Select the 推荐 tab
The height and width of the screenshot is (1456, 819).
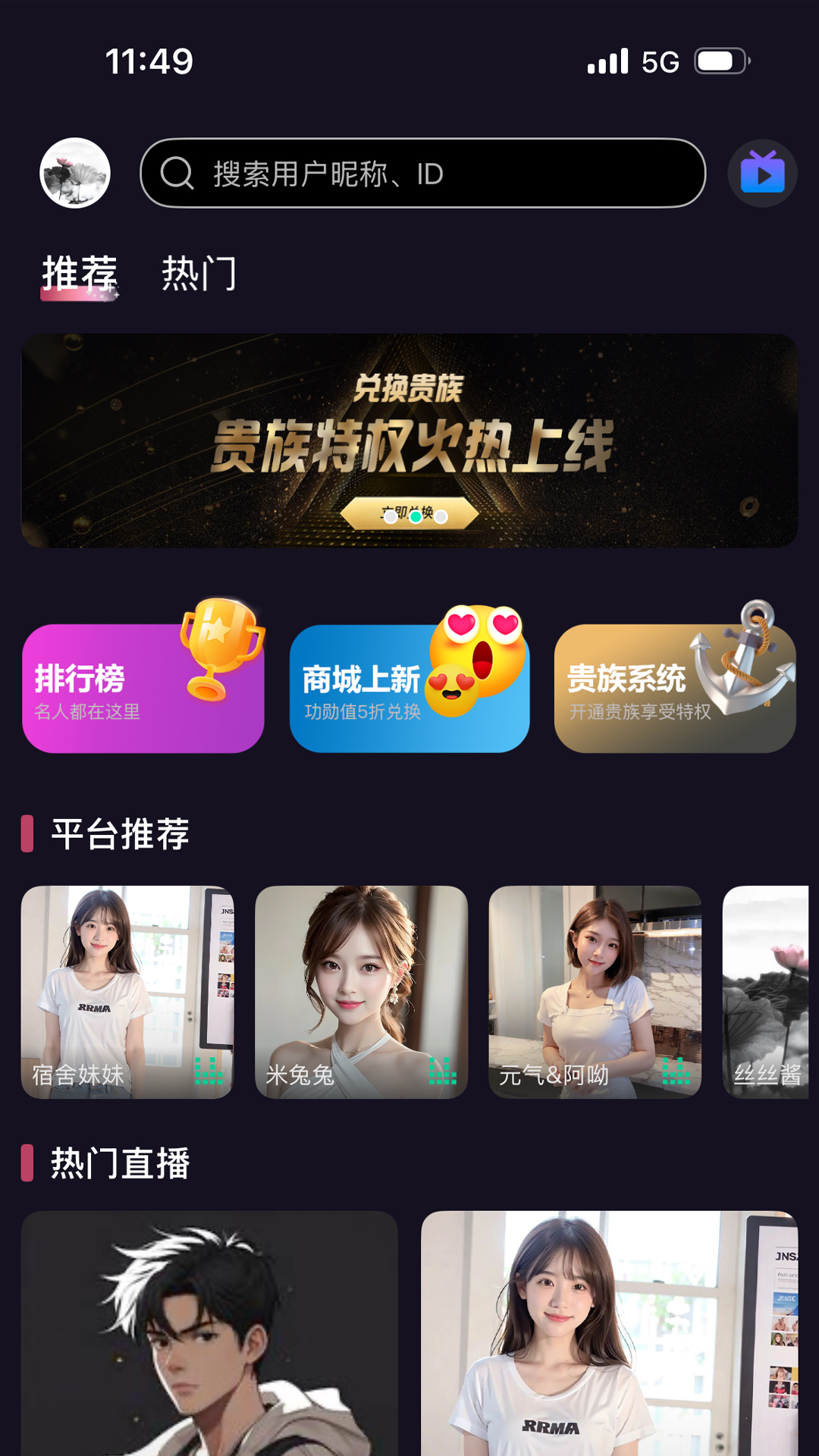pos(80,275)
